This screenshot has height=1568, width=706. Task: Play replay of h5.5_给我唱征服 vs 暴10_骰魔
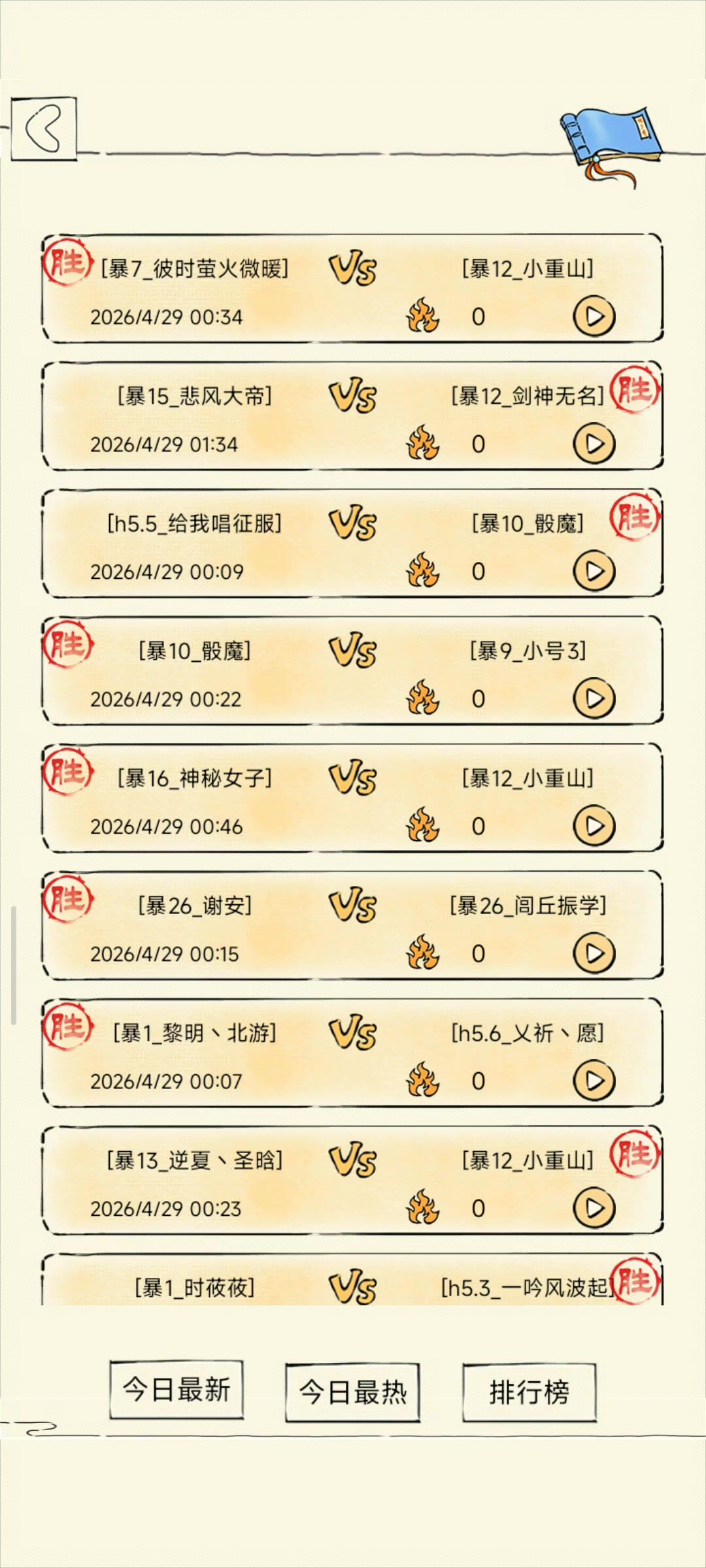[x=594, y=572]
